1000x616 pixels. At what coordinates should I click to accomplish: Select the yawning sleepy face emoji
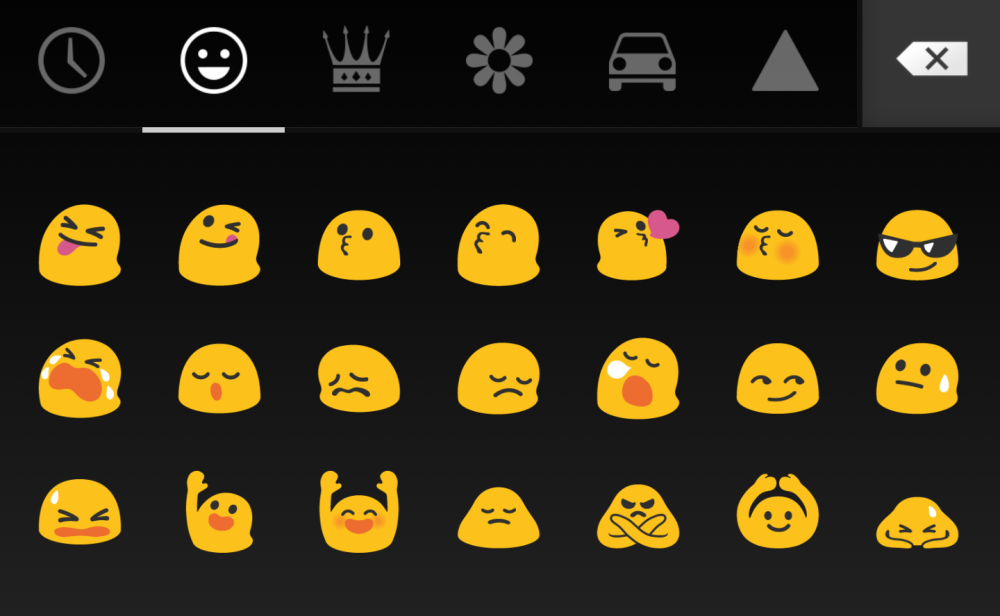coord(637,378)
